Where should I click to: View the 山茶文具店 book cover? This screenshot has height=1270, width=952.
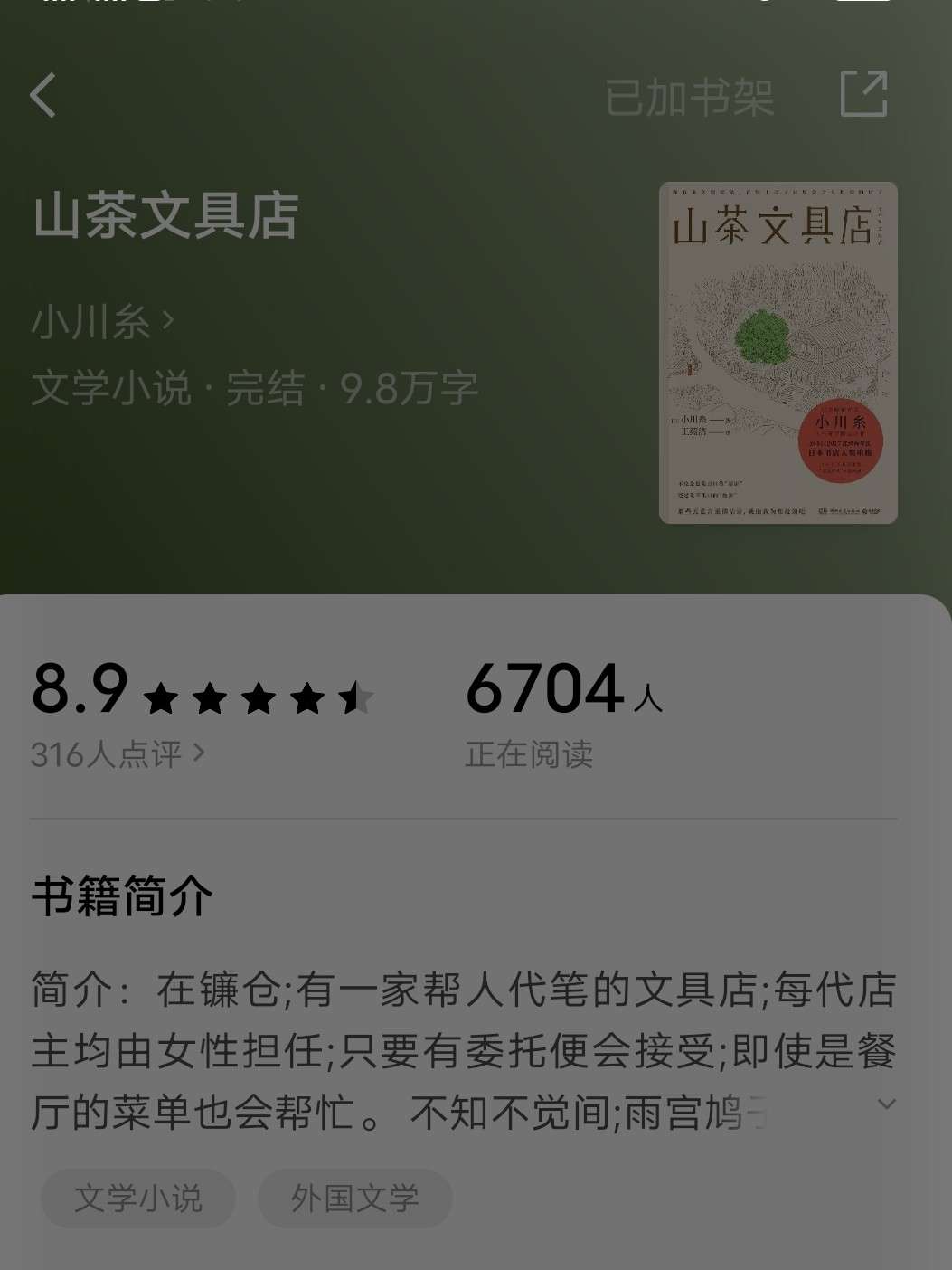click(x=778, y=352)
